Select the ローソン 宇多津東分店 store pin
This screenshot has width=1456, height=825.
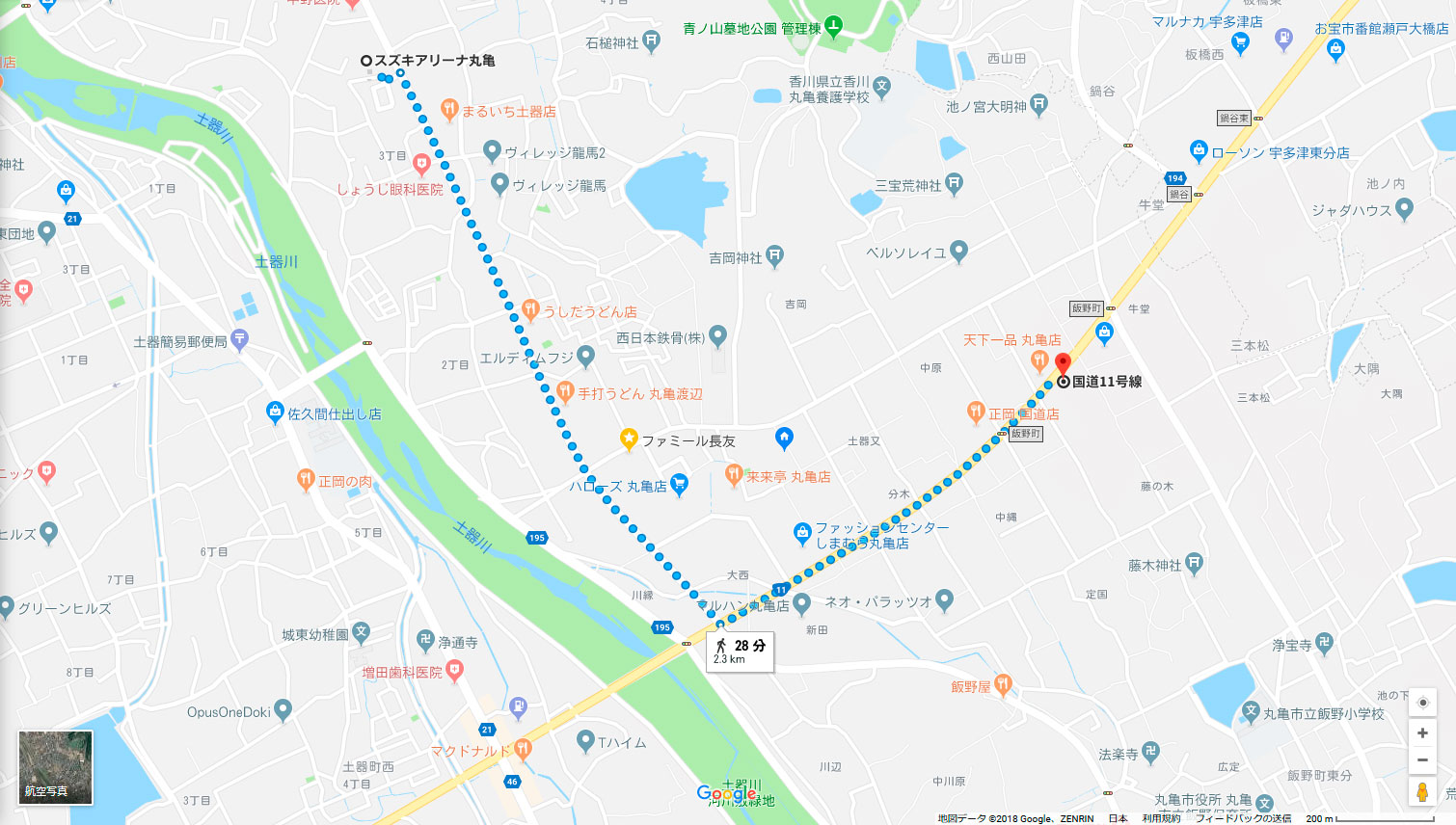(1199, 150)
